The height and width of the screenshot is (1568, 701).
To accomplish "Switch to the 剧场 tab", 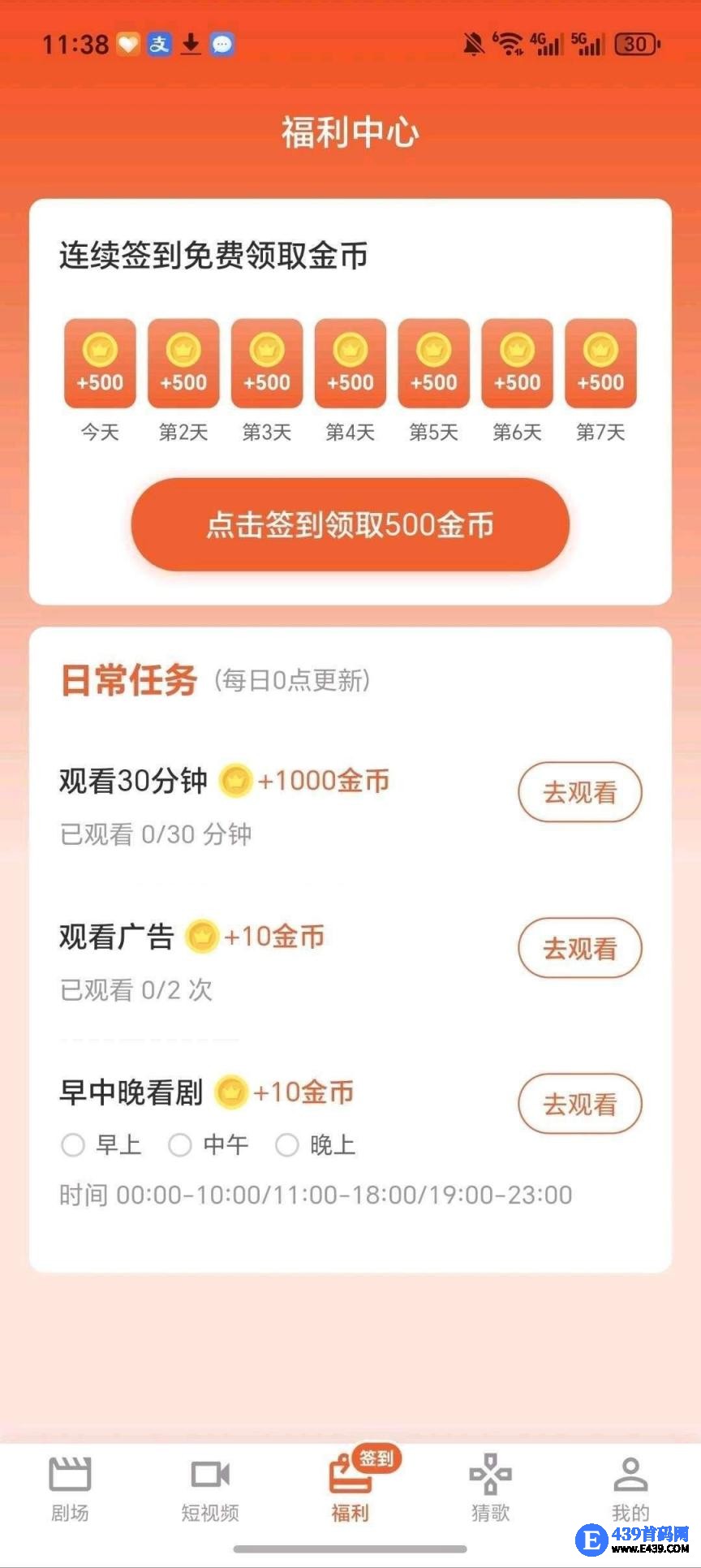I will coord(70,1488).
